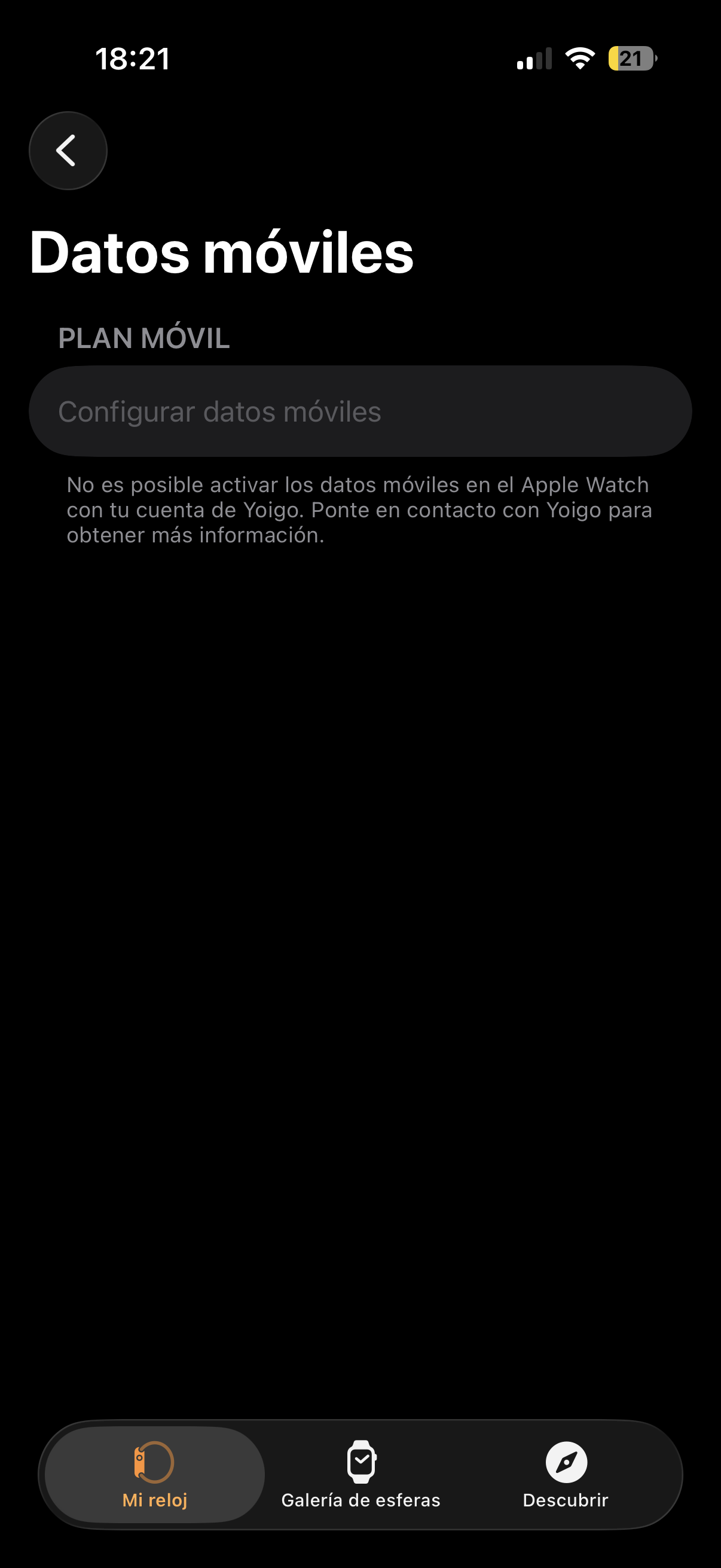Switch to the Descubrir tab
Image resolution: width=721 pixels, height=1568 pixels.
pyautogui.click(x=565, y=1474)
